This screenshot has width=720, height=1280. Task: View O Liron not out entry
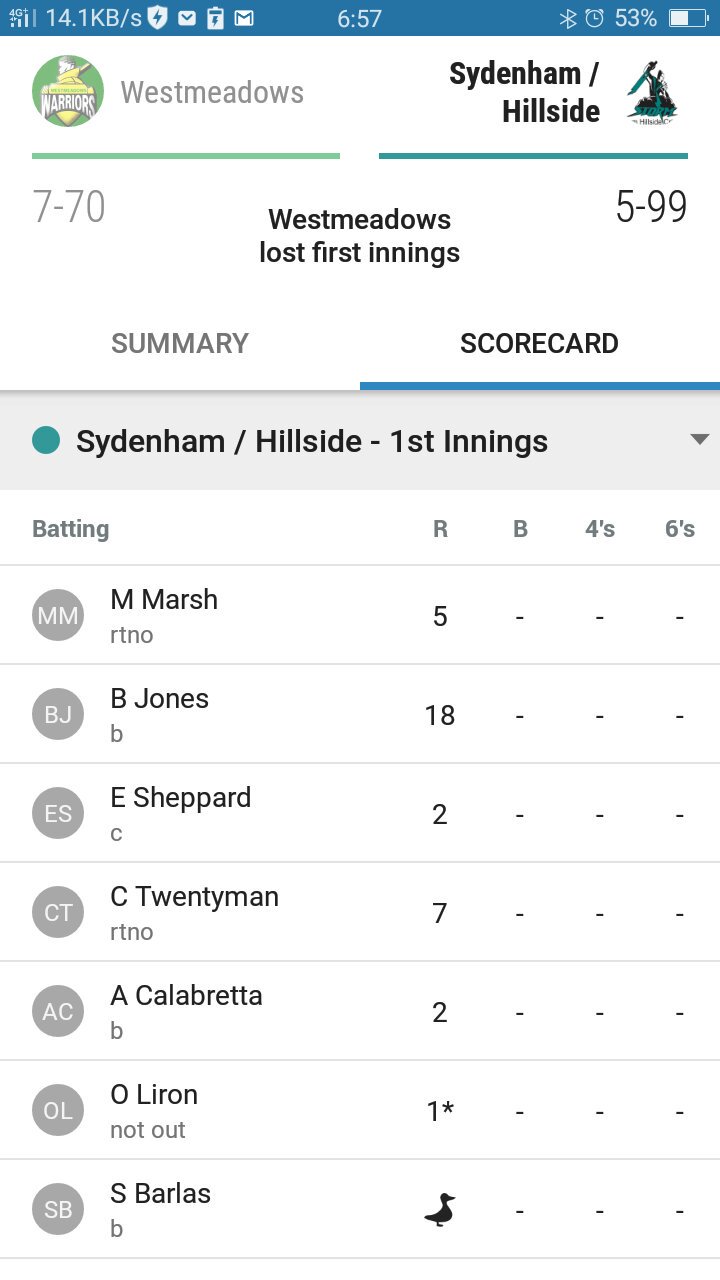360,1110
